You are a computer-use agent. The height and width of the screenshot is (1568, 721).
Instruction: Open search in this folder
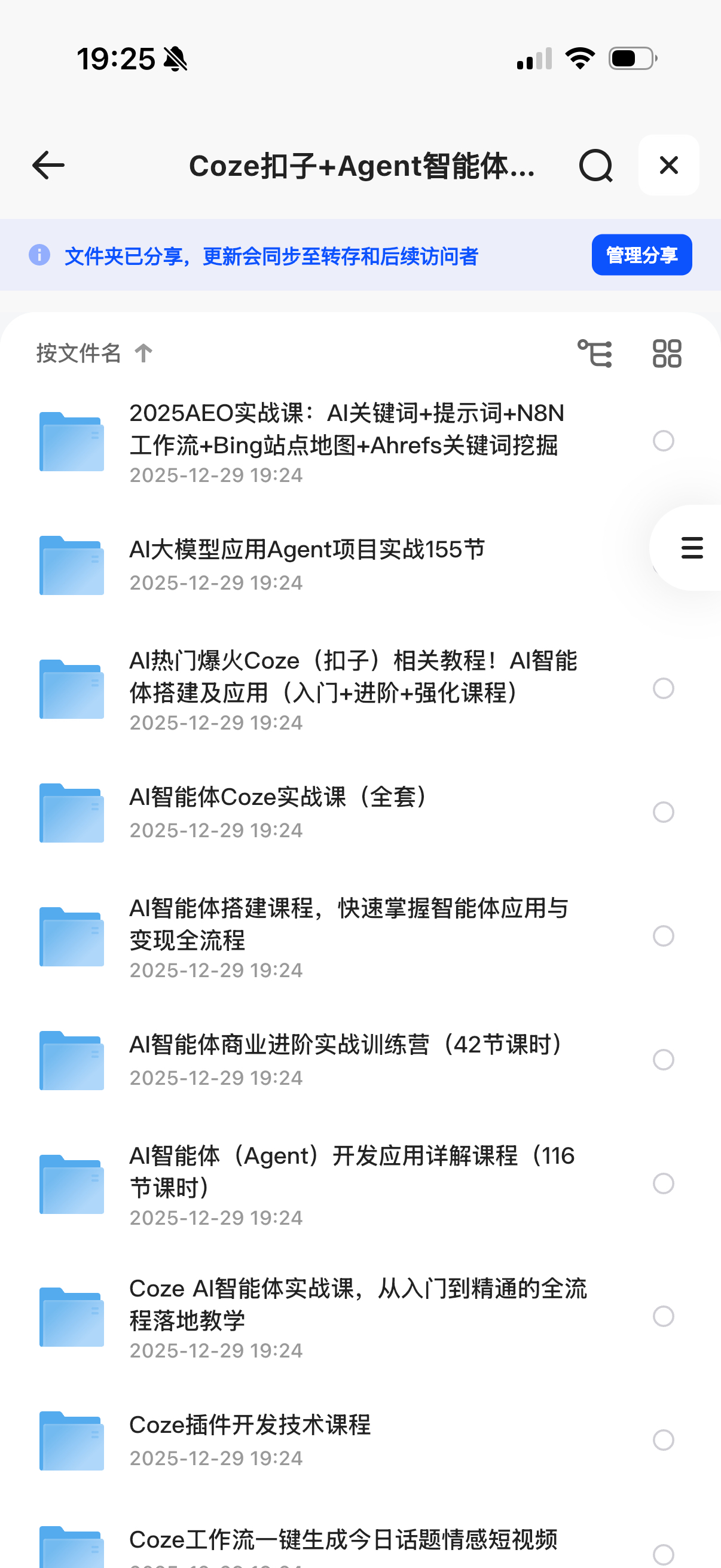[595, 166]
